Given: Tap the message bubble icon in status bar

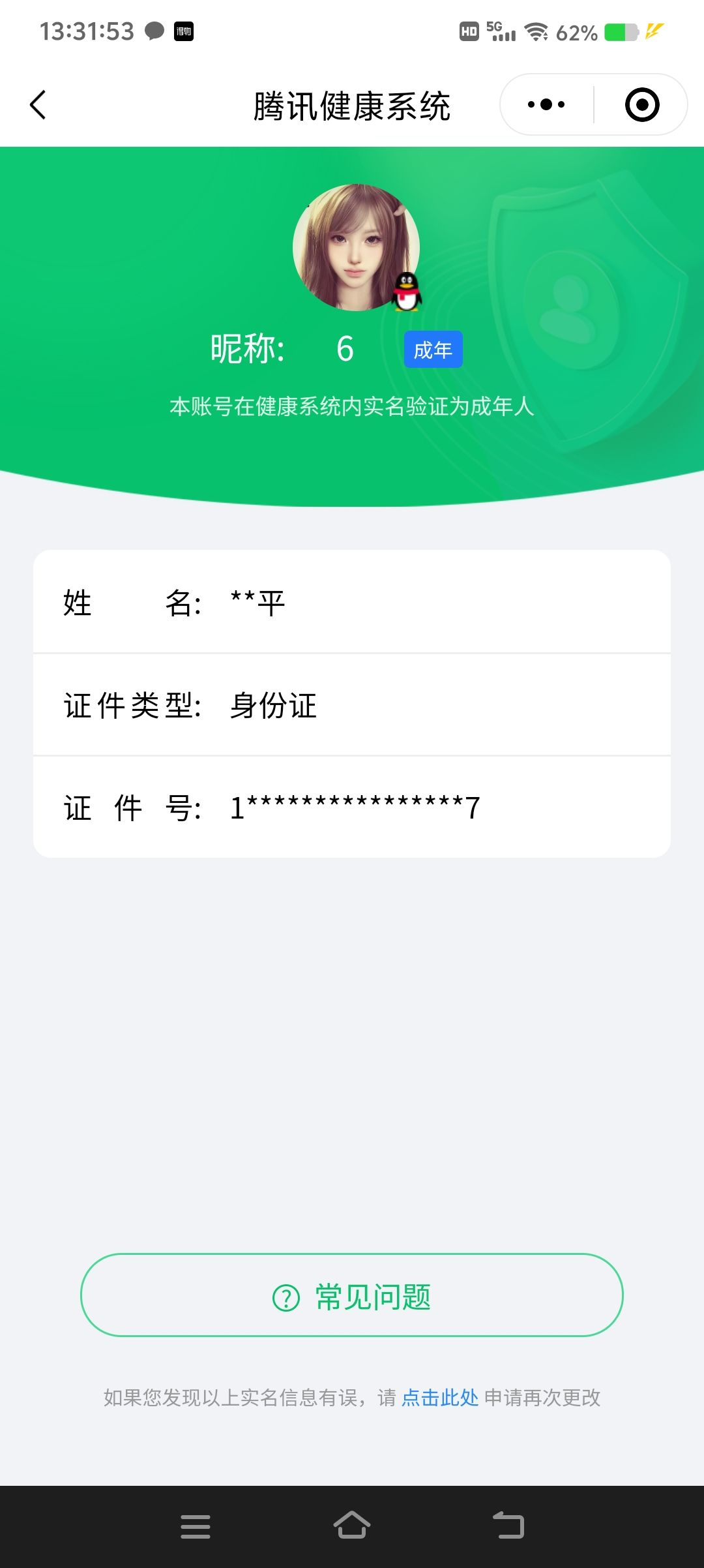Looking at the screenshot, I should click(x=153, y=31).
